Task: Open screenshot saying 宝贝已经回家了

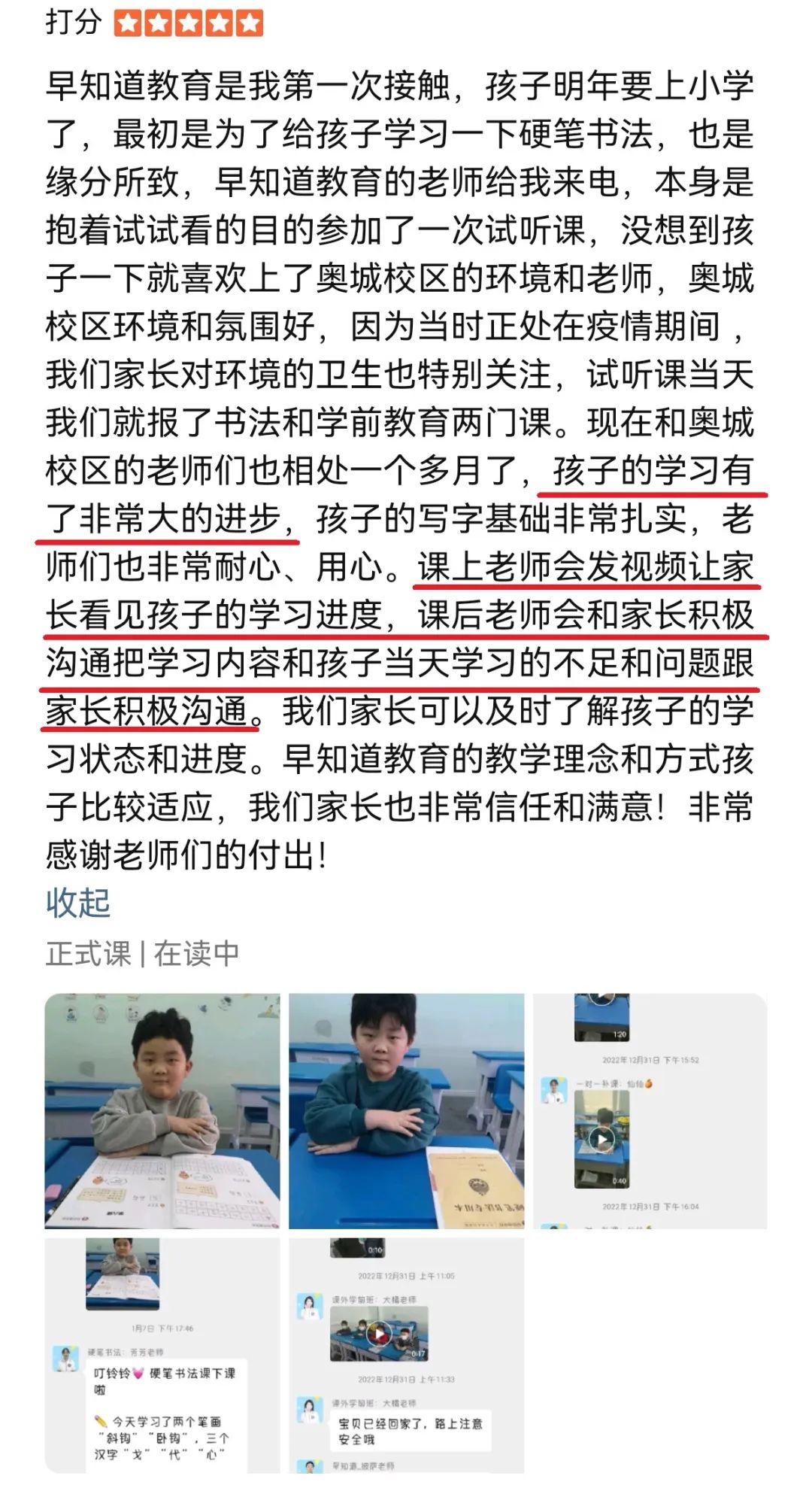Action: [406, 1355]
